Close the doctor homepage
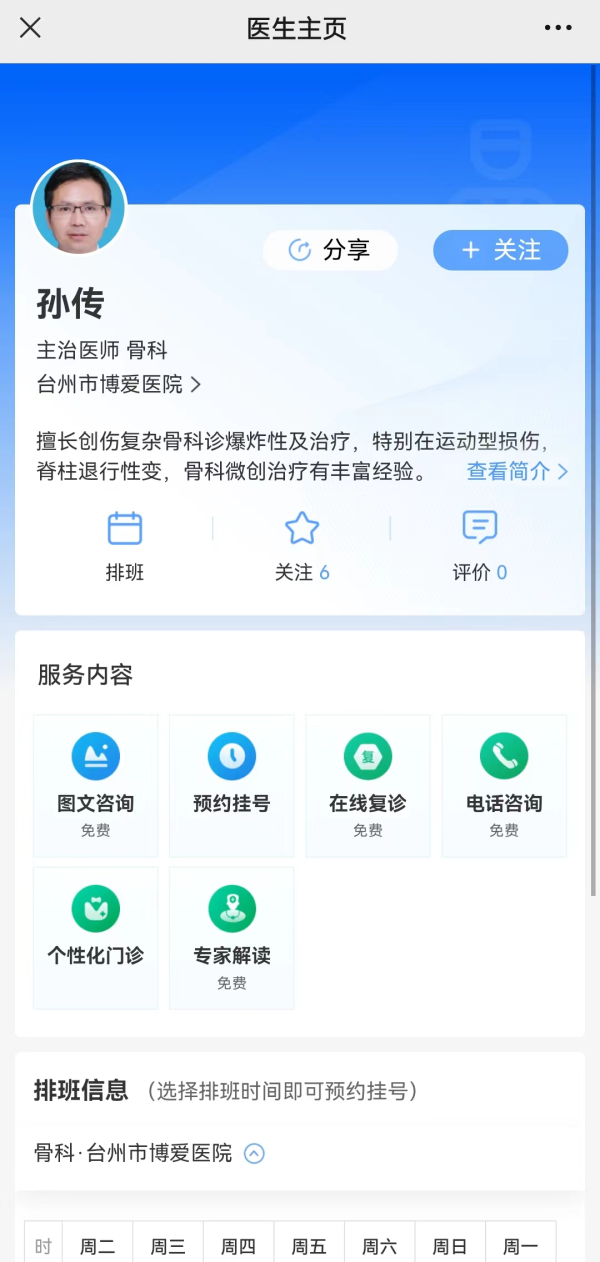This screenshot has width=600, height=1262. pos(30,28)
